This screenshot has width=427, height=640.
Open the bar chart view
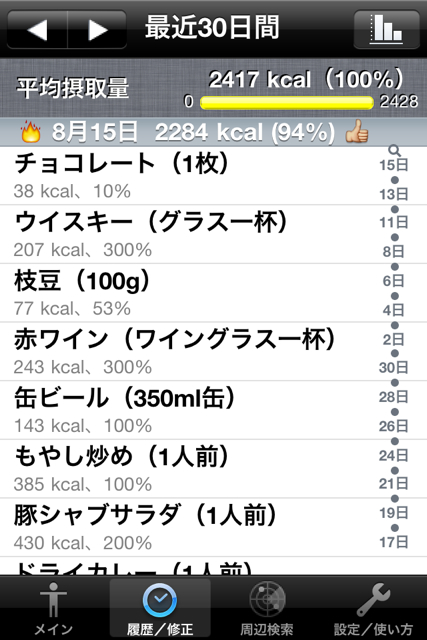tap(386, 29)
